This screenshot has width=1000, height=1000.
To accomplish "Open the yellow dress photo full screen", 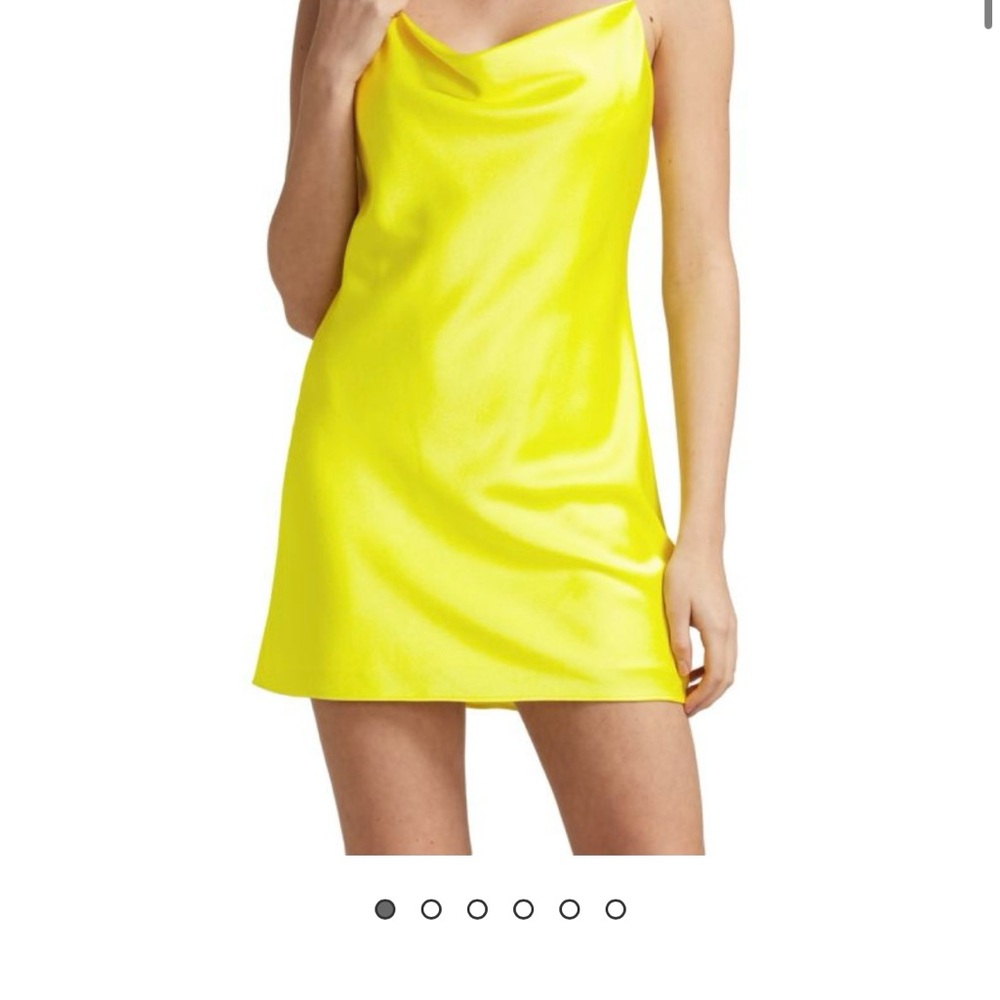I will click(x=500, y=427).
